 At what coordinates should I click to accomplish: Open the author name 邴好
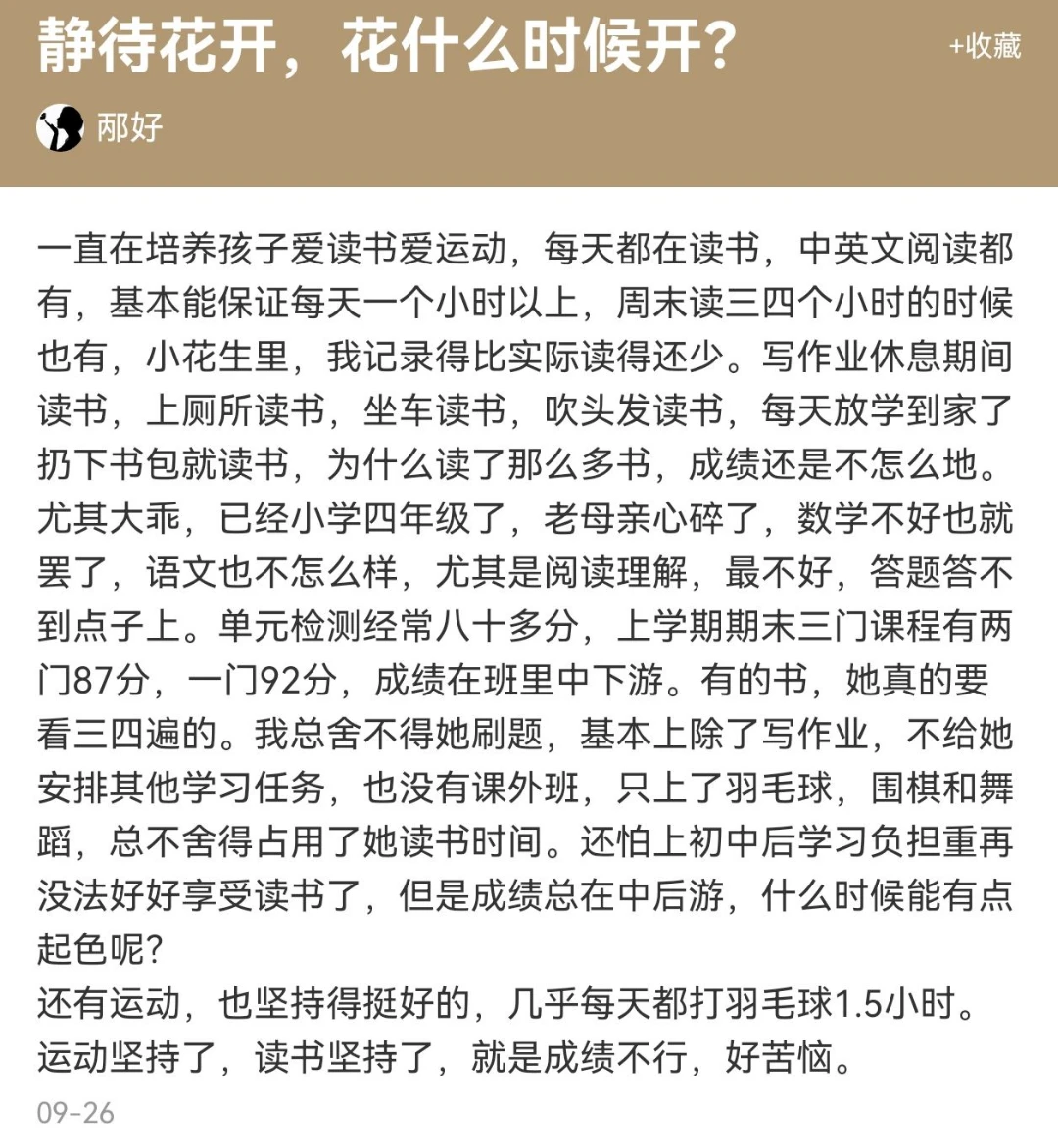click(128, 127)
